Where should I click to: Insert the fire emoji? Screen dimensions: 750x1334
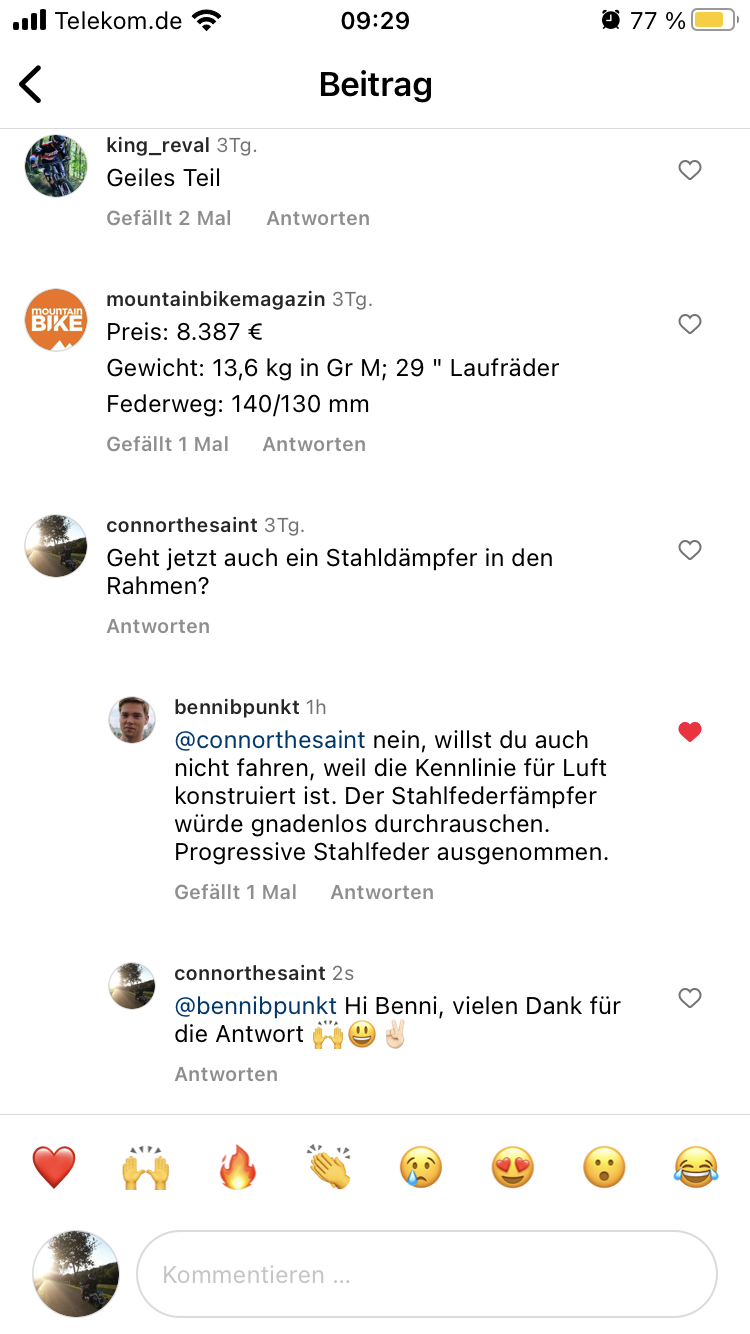coord(238,1167)
